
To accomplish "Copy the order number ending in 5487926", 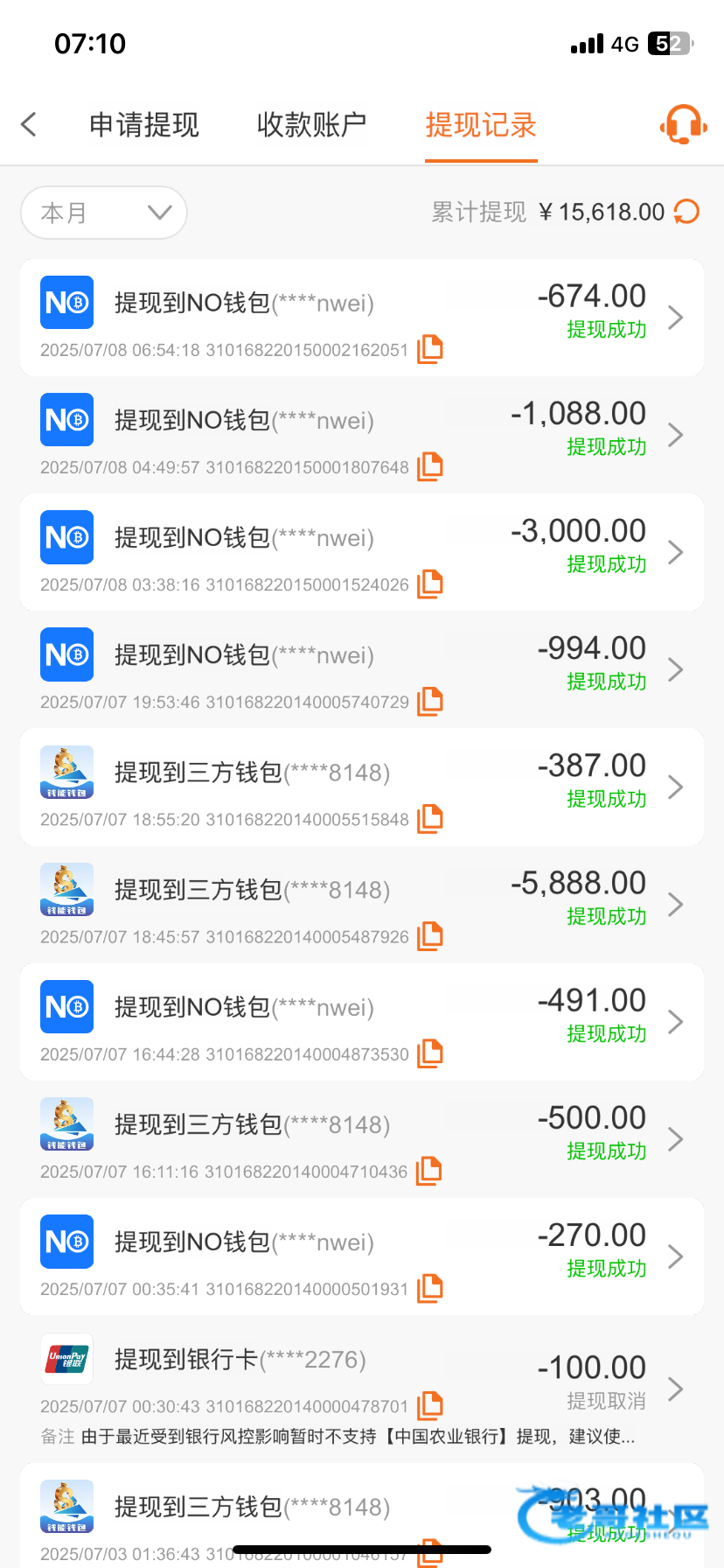I will 430,936.
